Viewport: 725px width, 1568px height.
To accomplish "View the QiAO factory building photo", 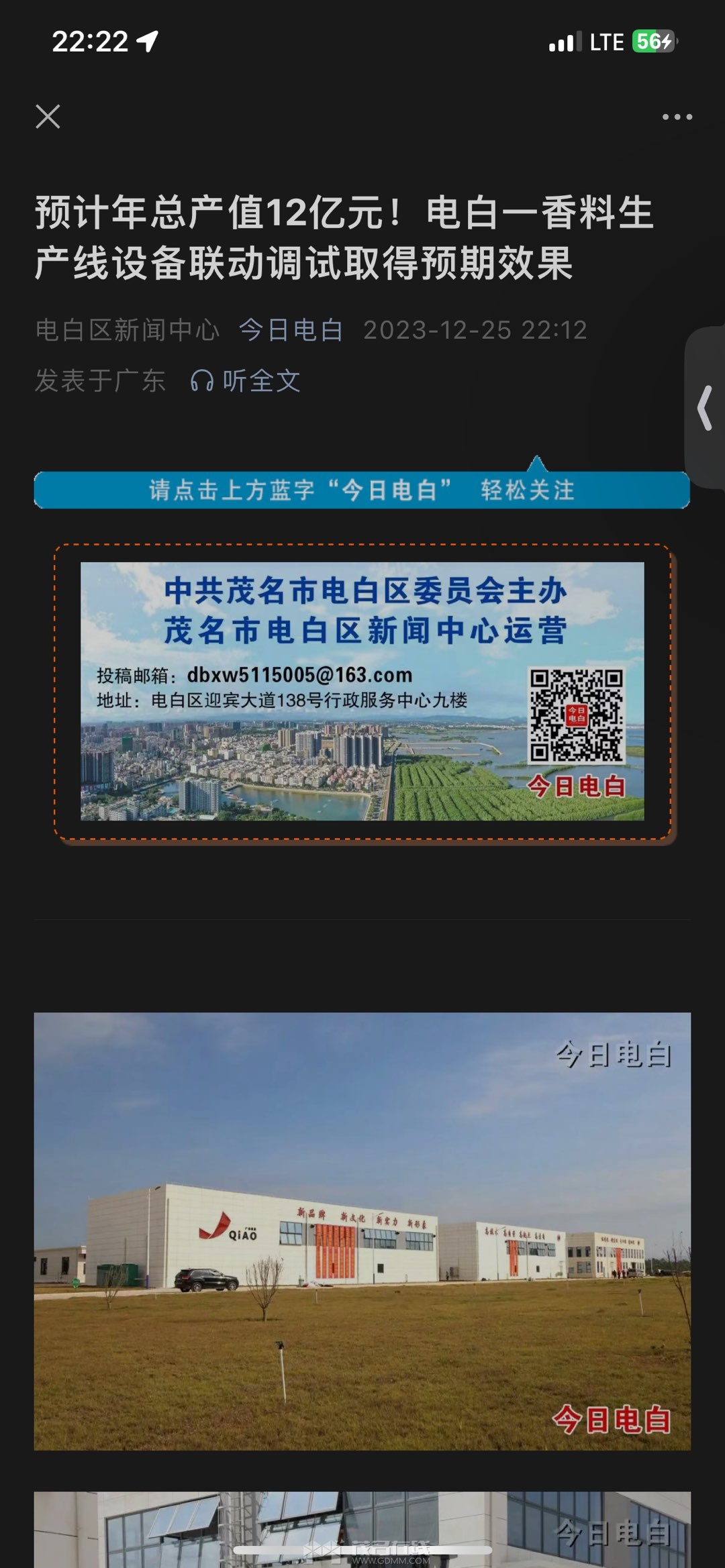I will [x=362, y=1231].
